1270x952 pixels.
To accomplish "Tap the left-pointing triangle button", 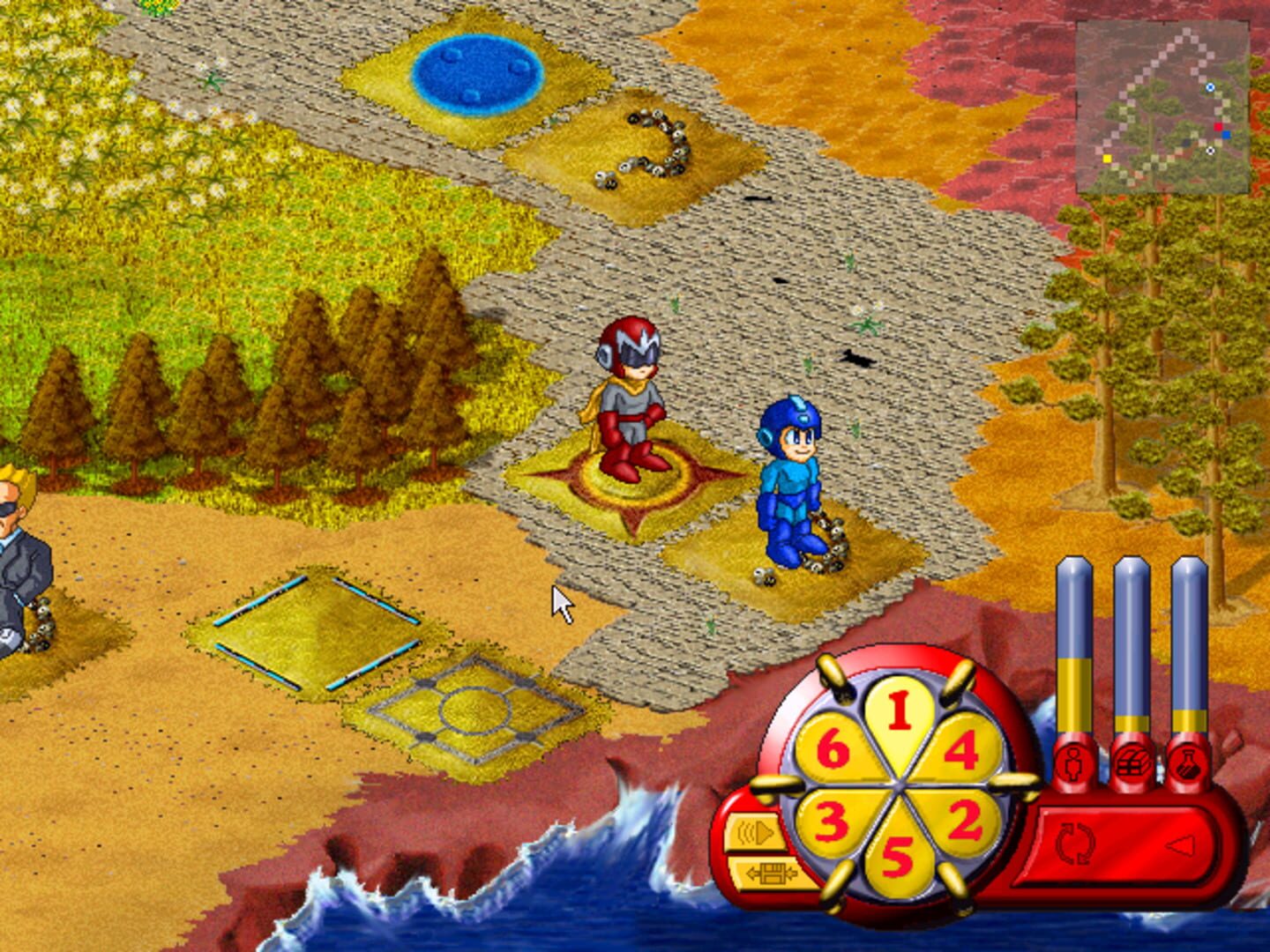I will pos(1180,847).
